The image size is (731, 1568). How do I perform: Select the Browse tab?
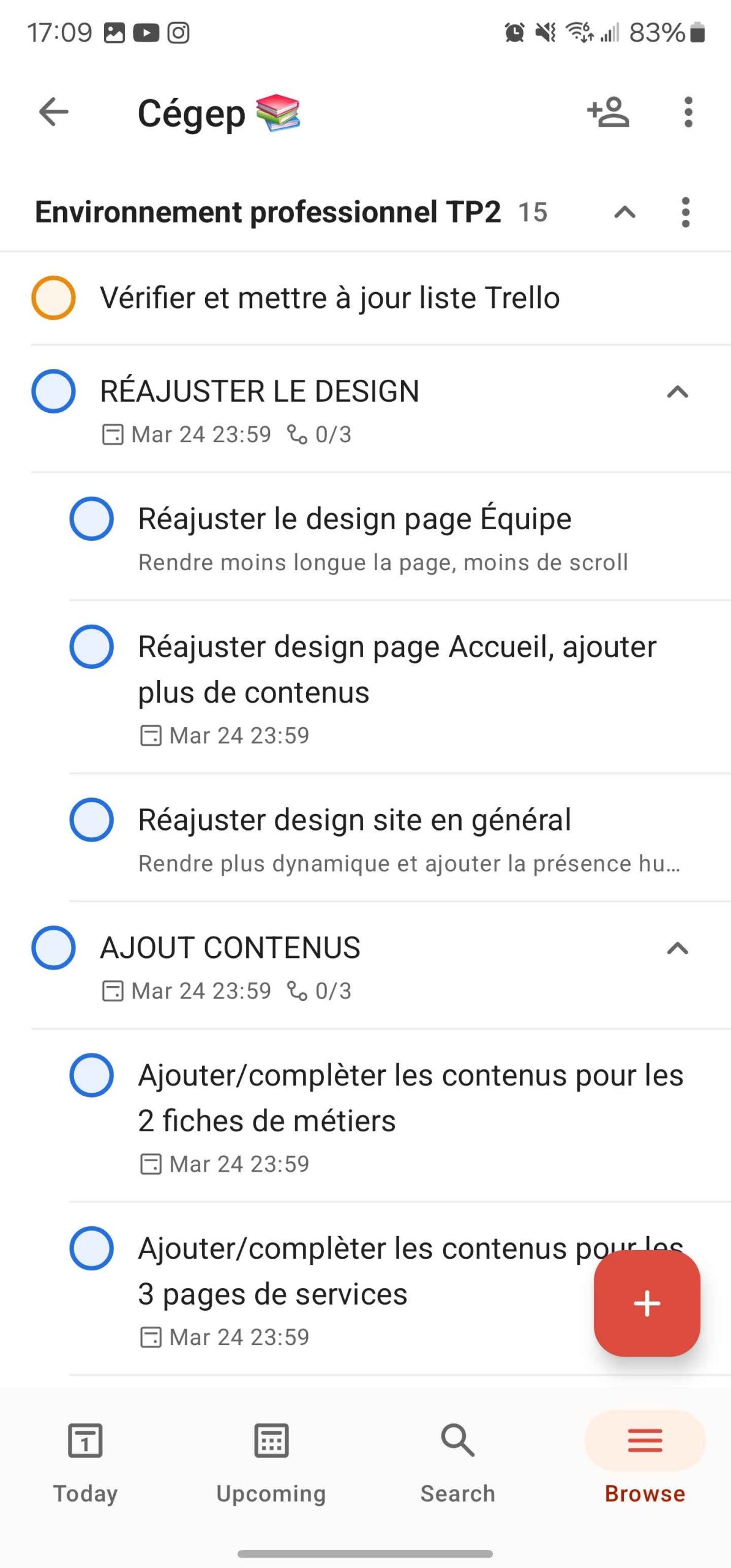(645, 1460)
